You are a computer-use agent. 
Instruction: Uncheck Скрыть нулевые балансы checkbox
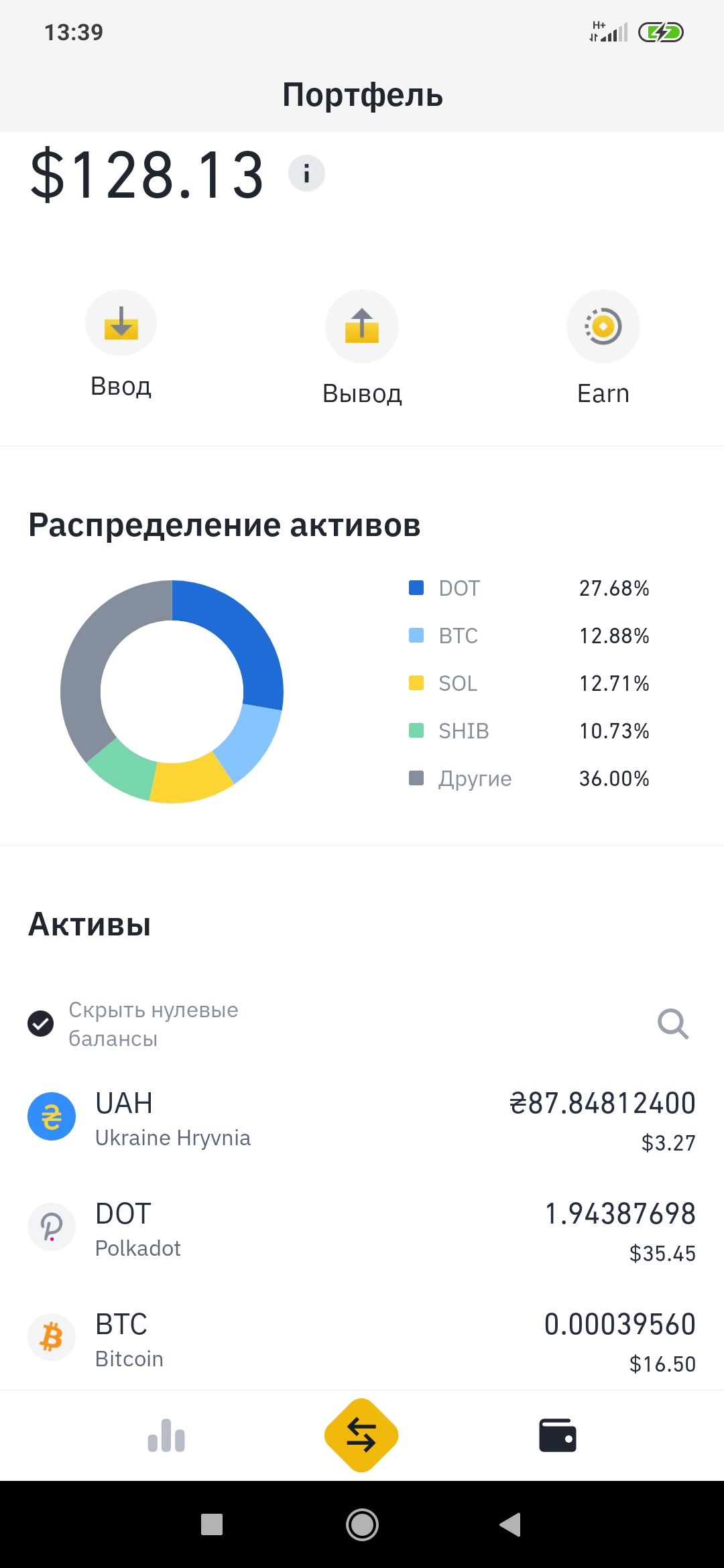[x=40, y=1023]
